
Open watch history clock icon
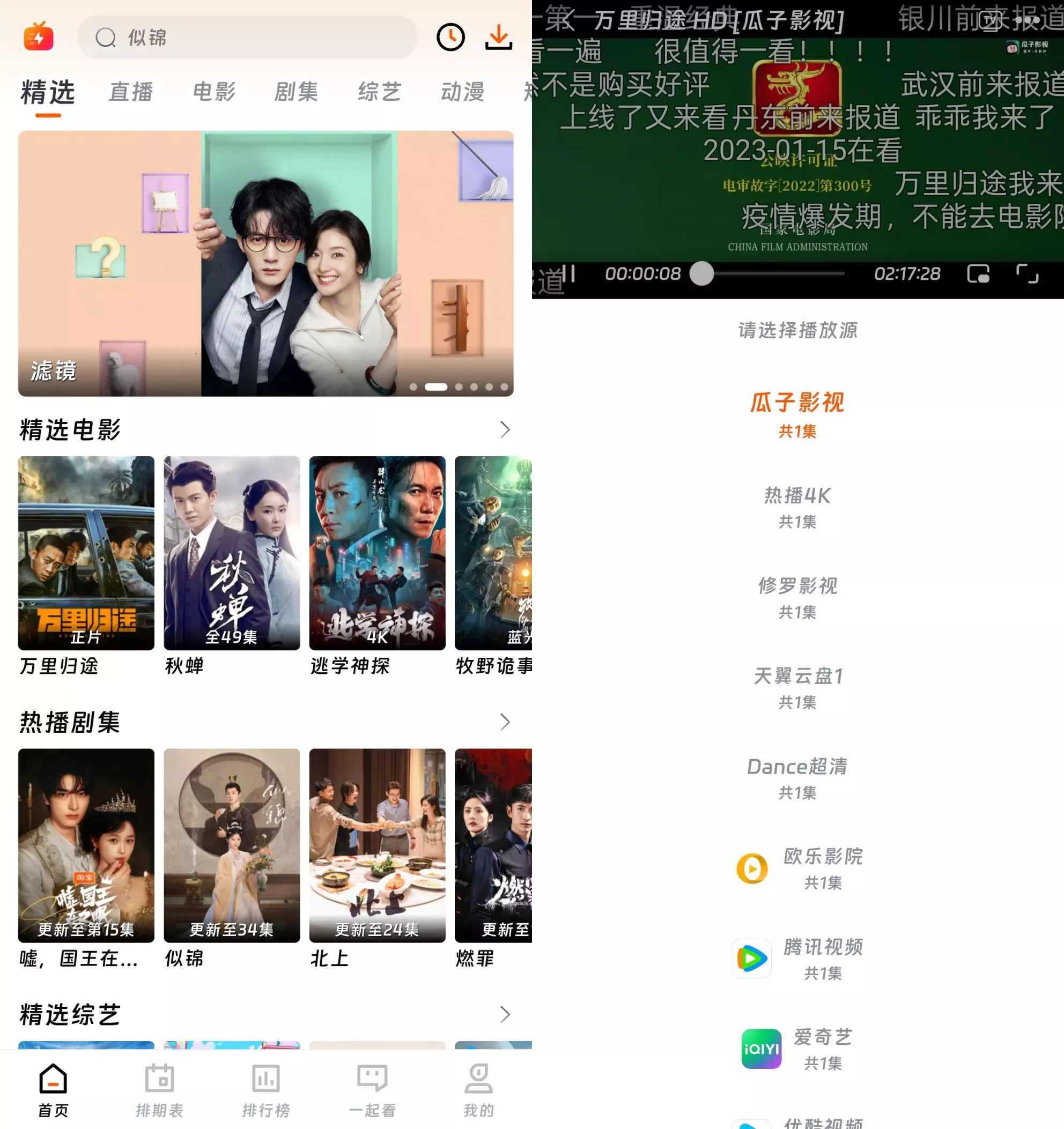click(x=450, y=38)
